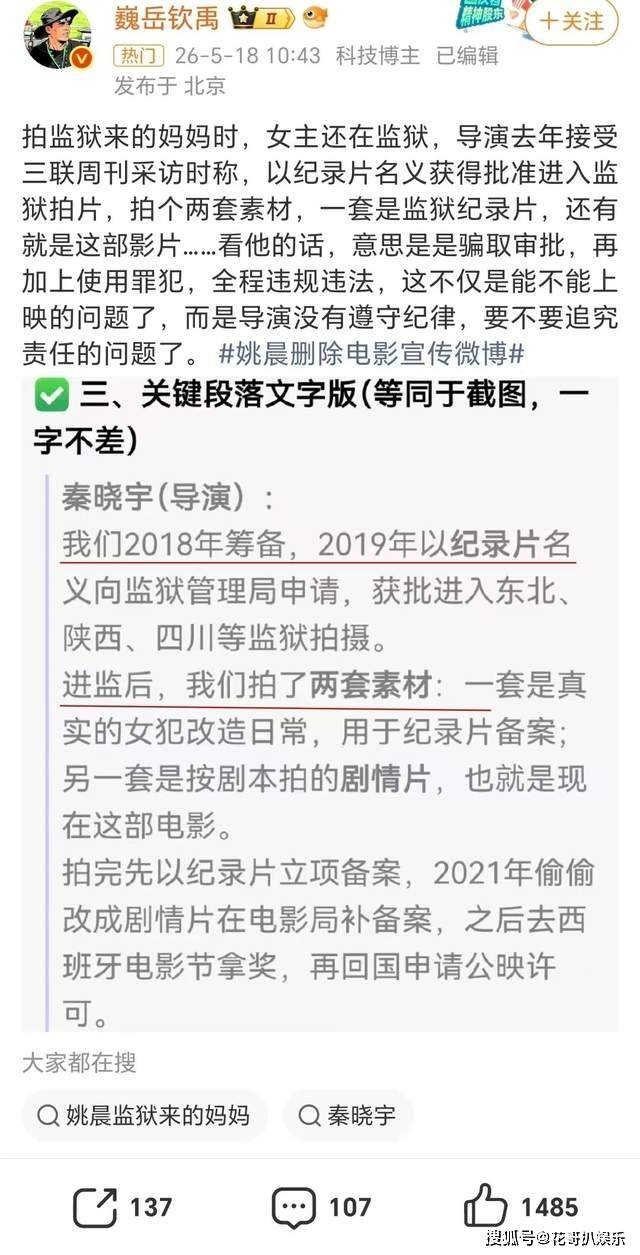Repost this Weibo post

pos(123,1207)
